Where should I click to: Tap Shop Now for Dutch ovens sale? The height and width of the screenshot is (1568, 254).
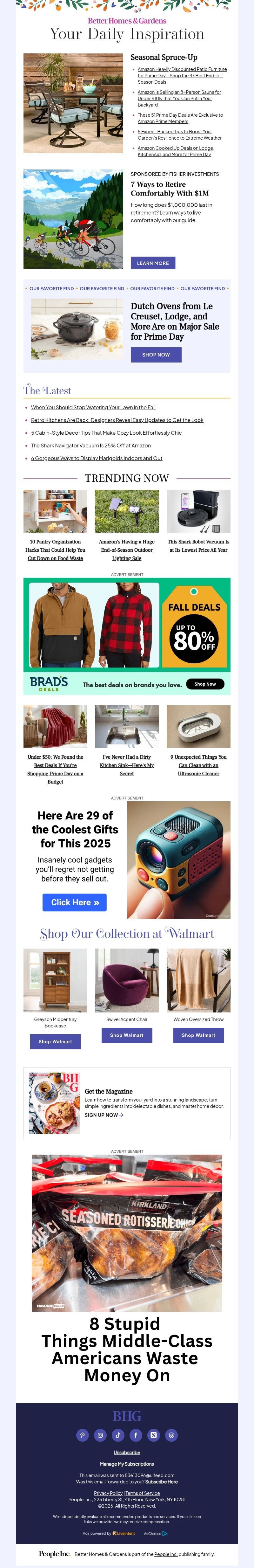(156, 354)
